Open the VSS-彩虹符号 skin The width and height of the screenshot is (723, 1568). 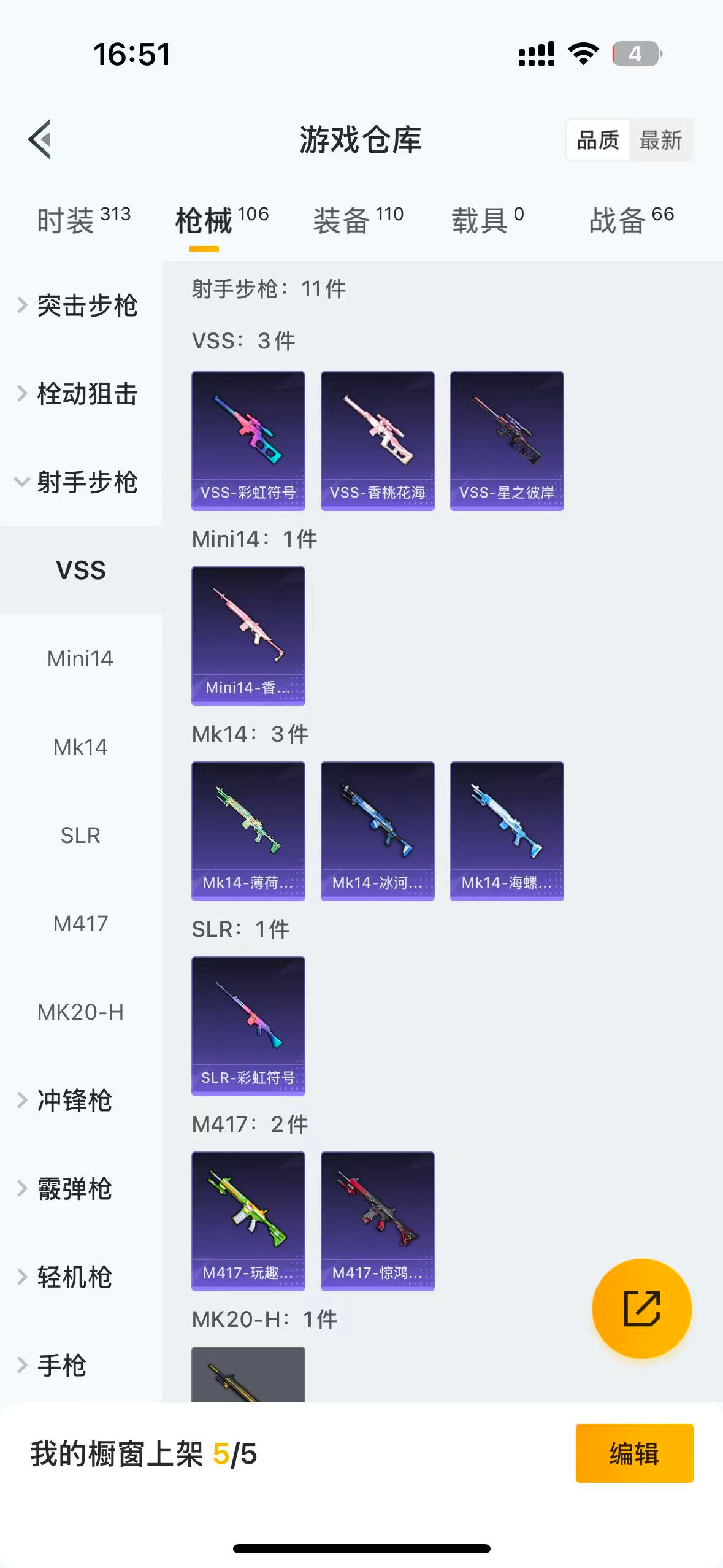pyautogui.click(x=248, y=440)
